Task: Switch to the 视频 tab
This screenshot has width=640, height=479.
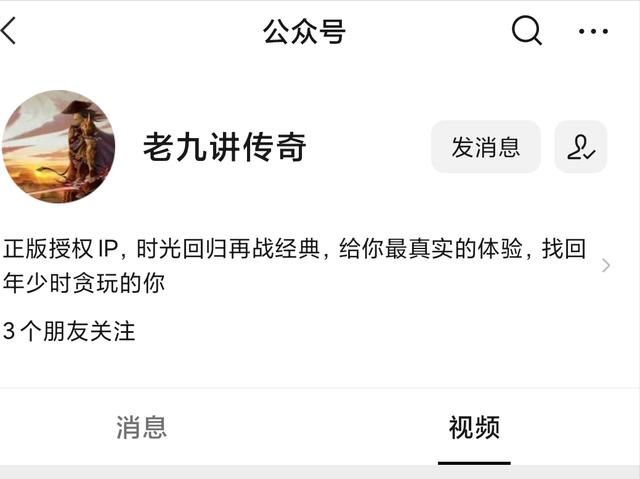Action: click(x=474, y=428)
